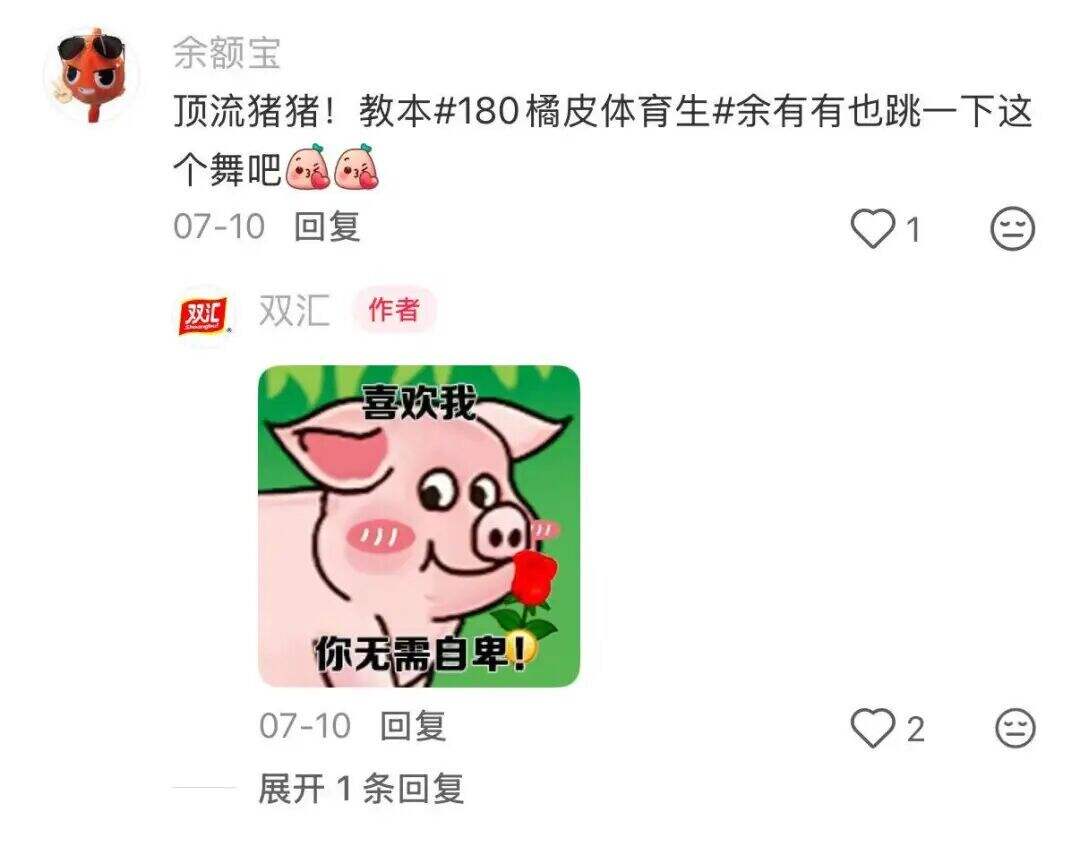Viewport: 1080px width, 846px height.
Task: Open 余额宝's profile avatar
Action: point(91,73)
